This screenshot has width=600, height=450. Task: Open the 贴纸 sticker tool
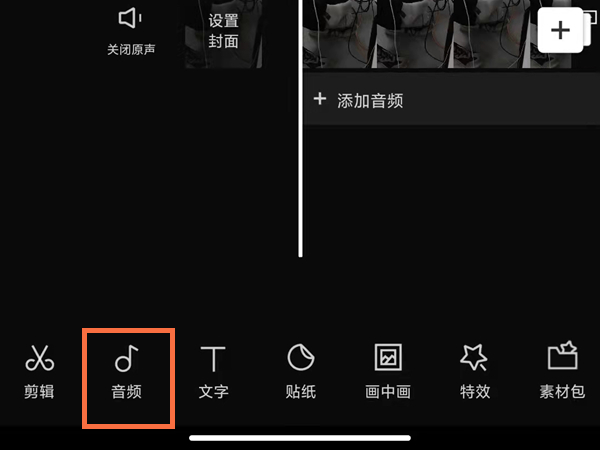(x=301, y=371)
